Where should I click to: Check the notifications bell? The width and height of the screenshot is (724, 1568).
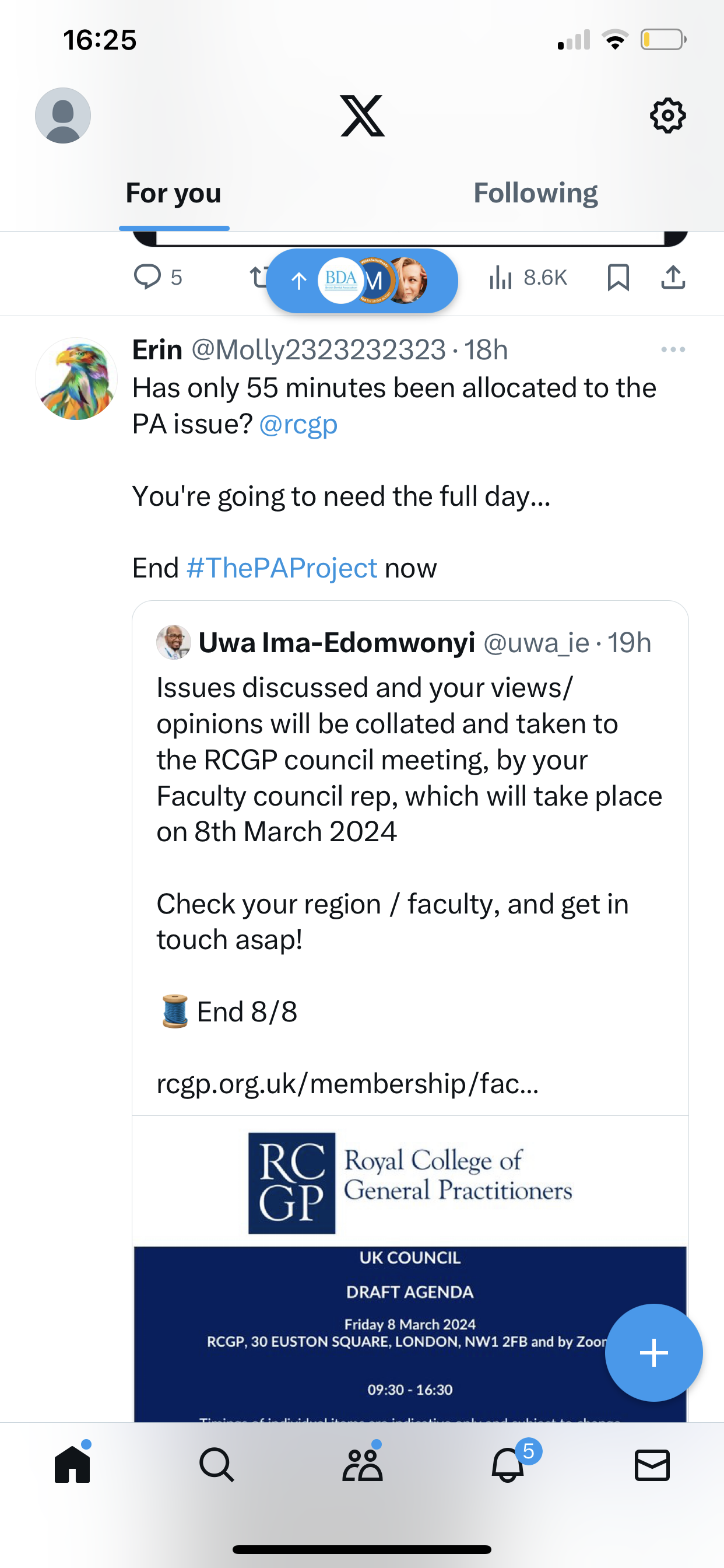click(508, 1464)
